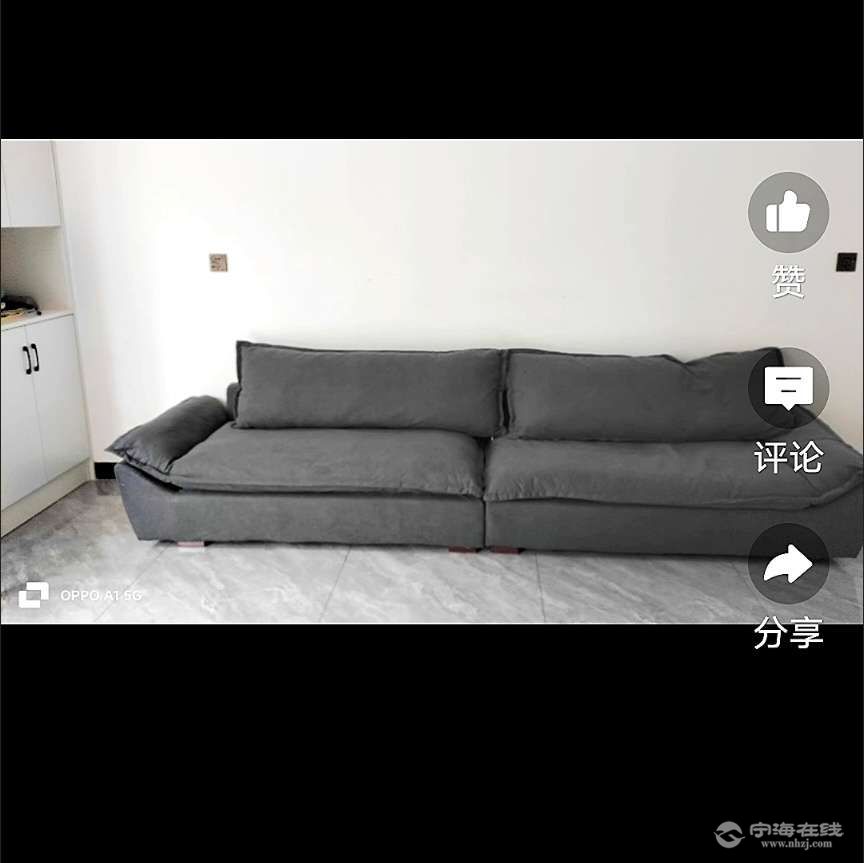
Task: Open the 评论 comments
Action: coord(788,388)
